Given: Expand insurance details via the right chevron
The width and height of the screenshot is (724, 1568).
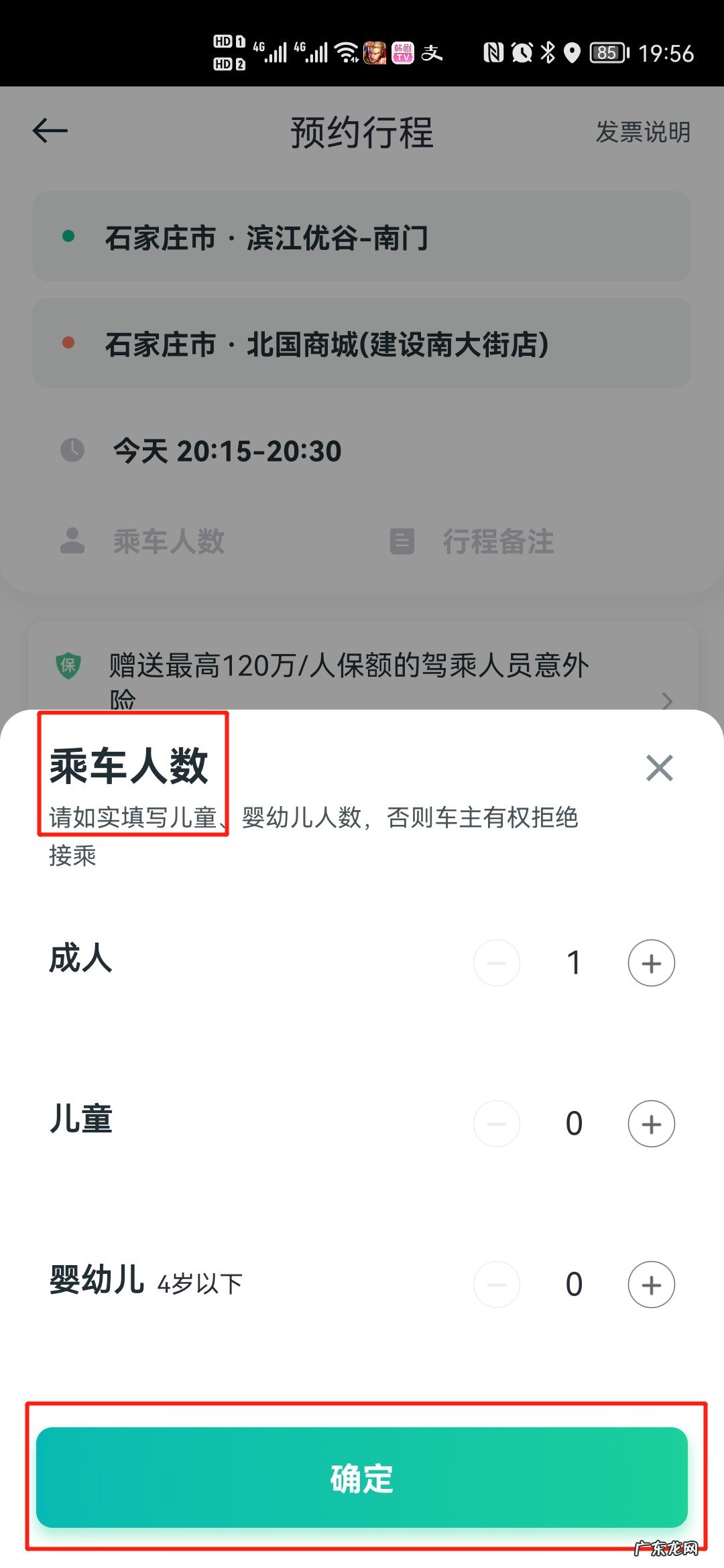Looking at the screenshot, I should click(666, 702).
